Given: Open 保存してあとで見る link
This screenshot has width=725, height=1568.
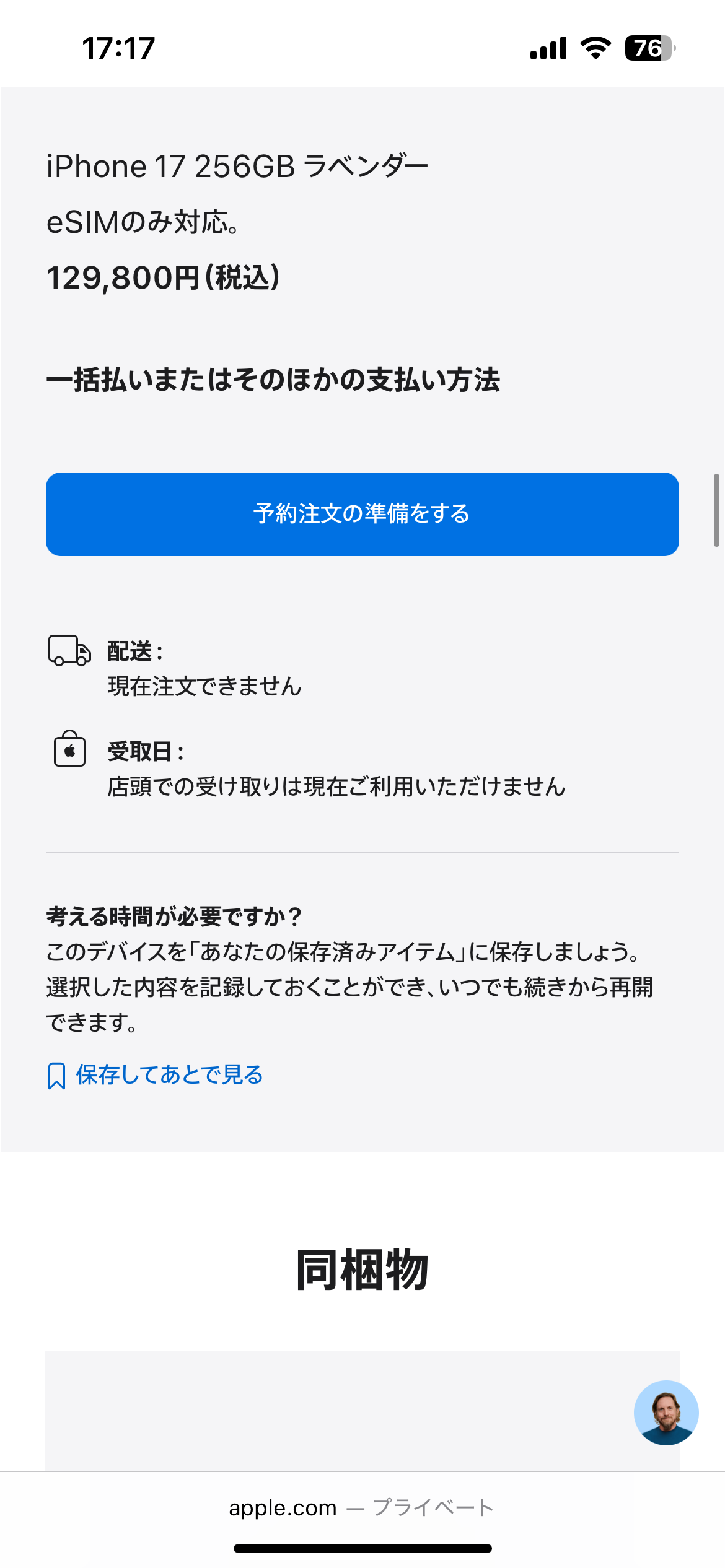Looking at the screenshot, I should tap(169, 1075).
